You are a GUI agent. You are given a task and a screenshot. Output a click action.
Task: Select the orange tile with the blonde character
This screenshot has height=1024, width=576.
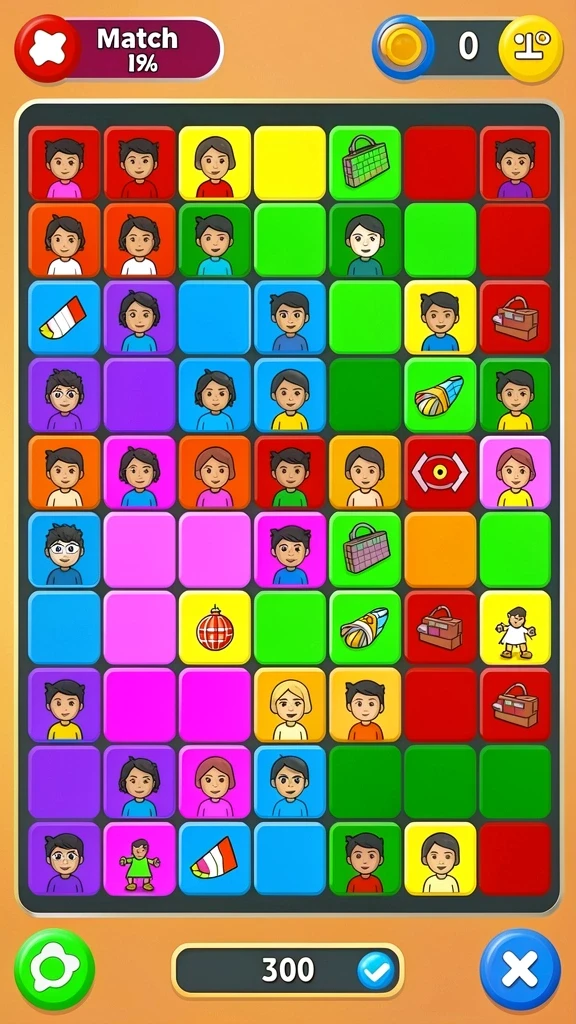(290, 705)
